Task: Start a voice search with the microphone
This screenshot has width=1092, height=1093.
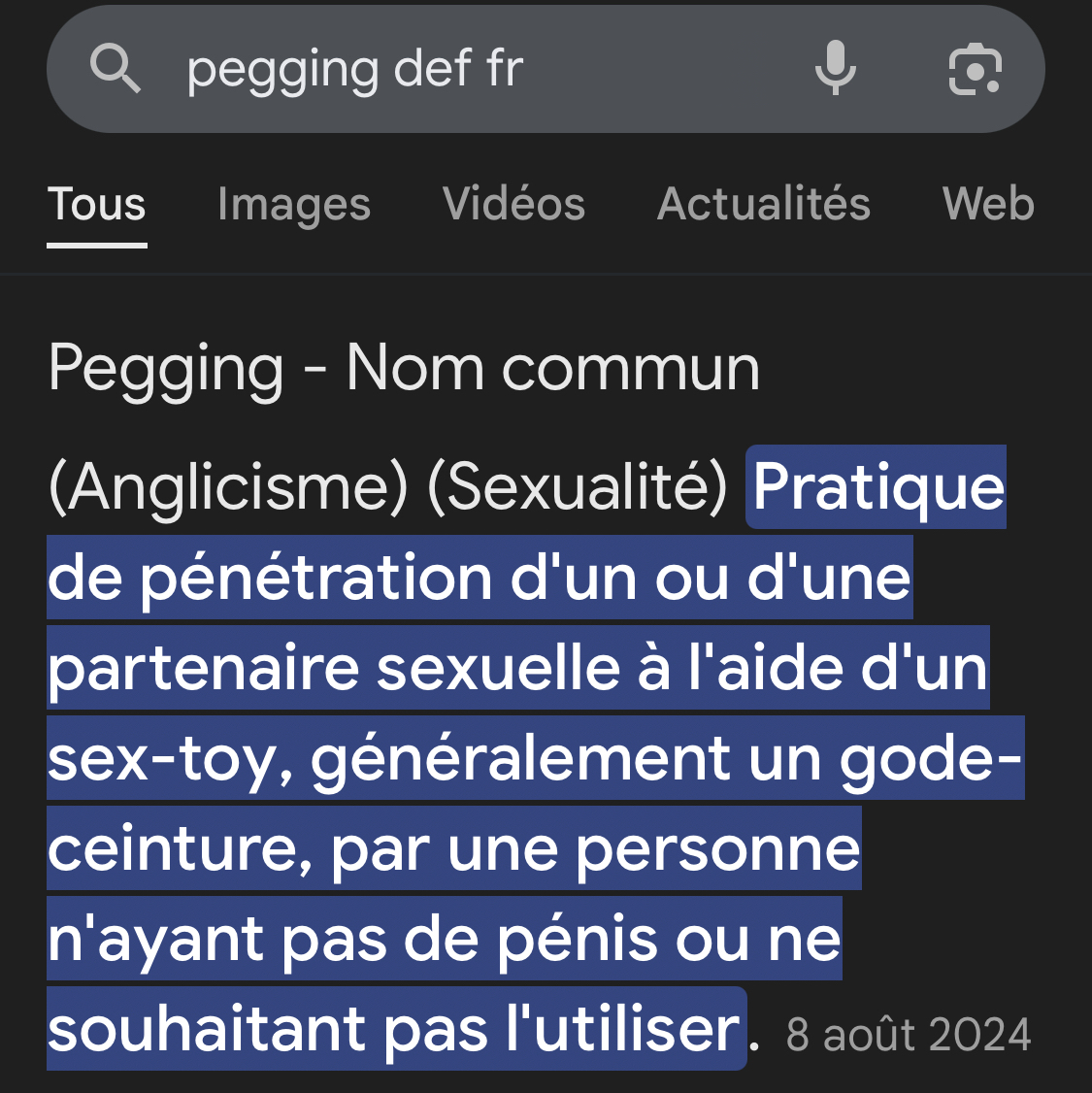Action: [x=835, y=70]
